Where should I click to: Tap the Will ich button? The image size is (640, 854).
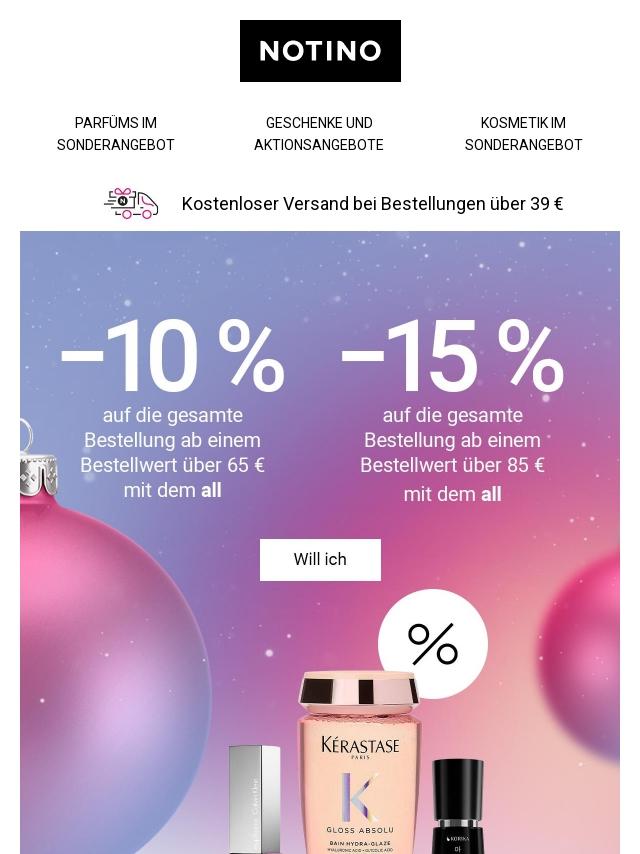(x=320, y=560)
